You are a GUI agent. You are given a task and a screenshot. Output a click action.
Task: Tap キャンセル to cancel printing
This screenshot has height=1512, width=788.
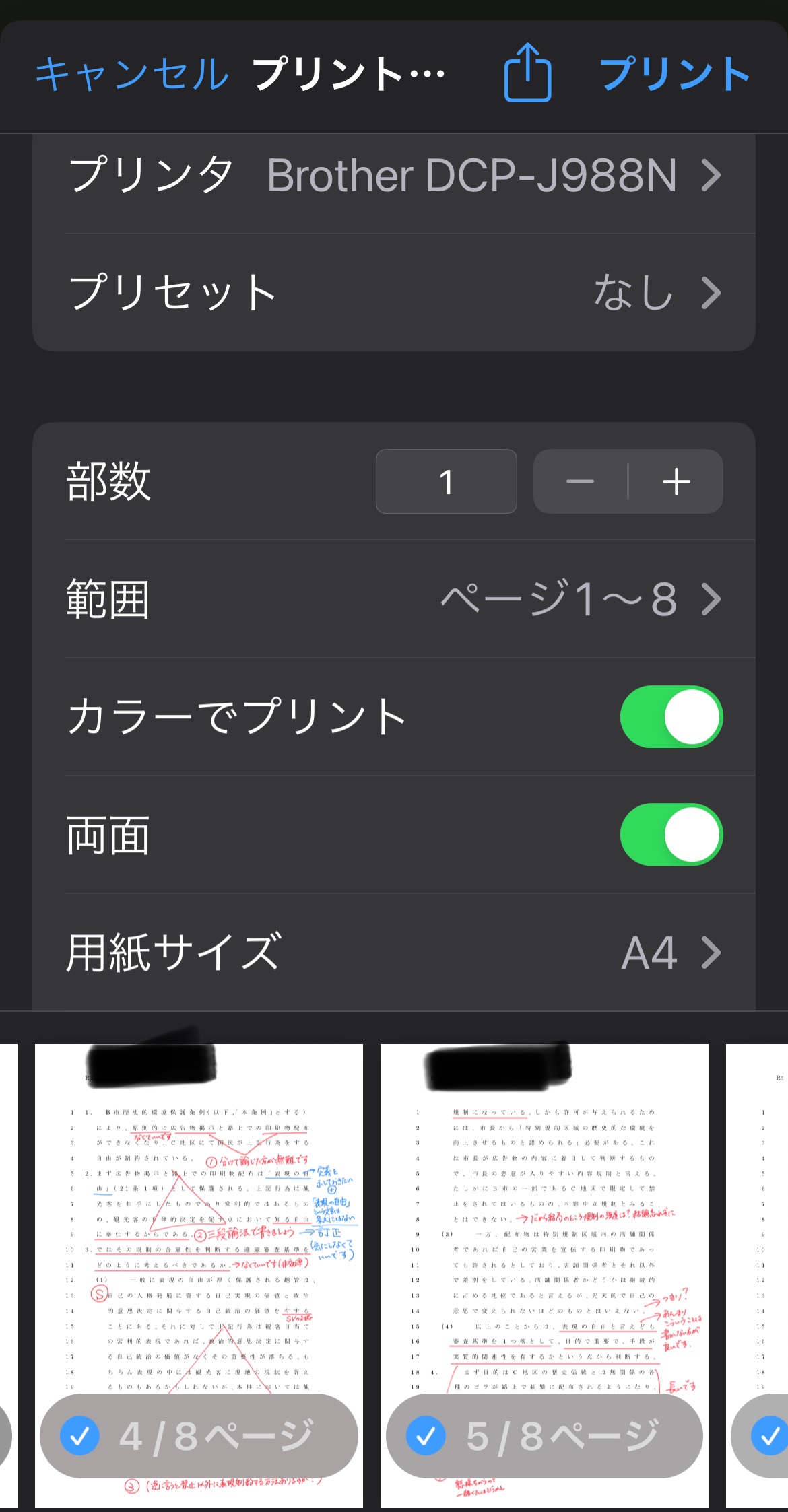(132, 74)
